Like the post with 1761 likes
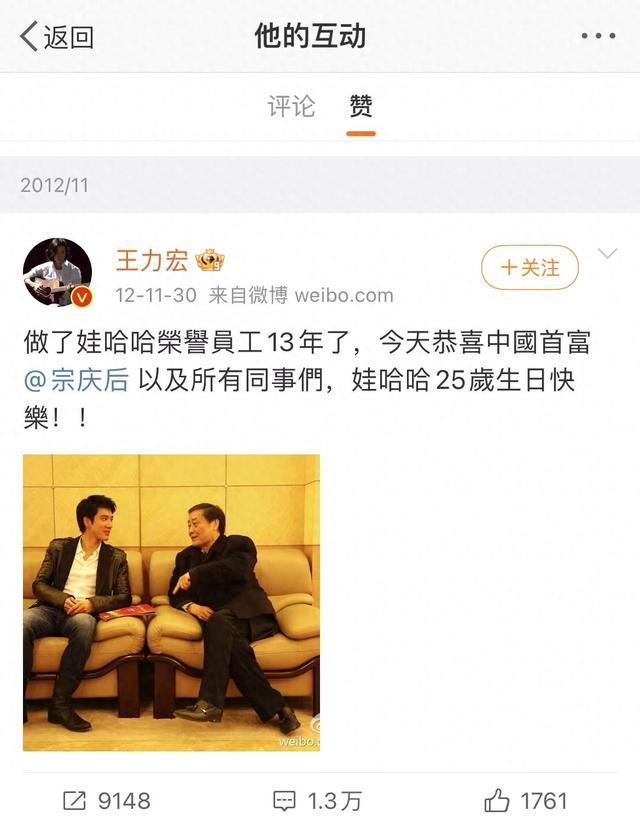The image size is (640, 828). coord(526,800)
